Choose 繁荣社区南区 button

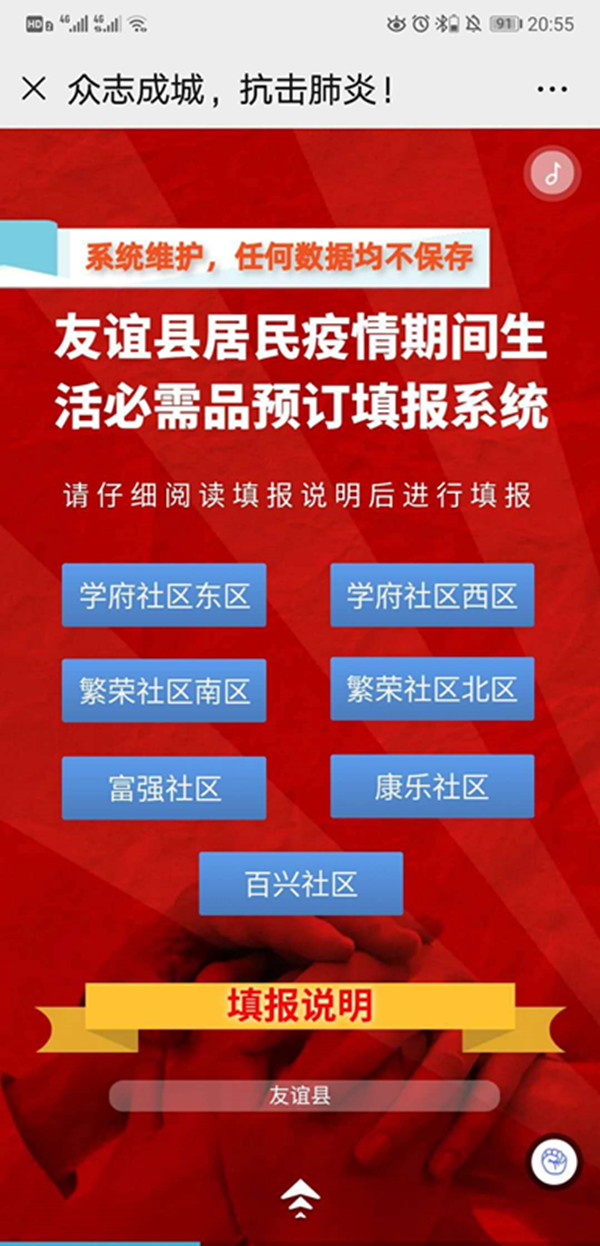coord(164,691)
